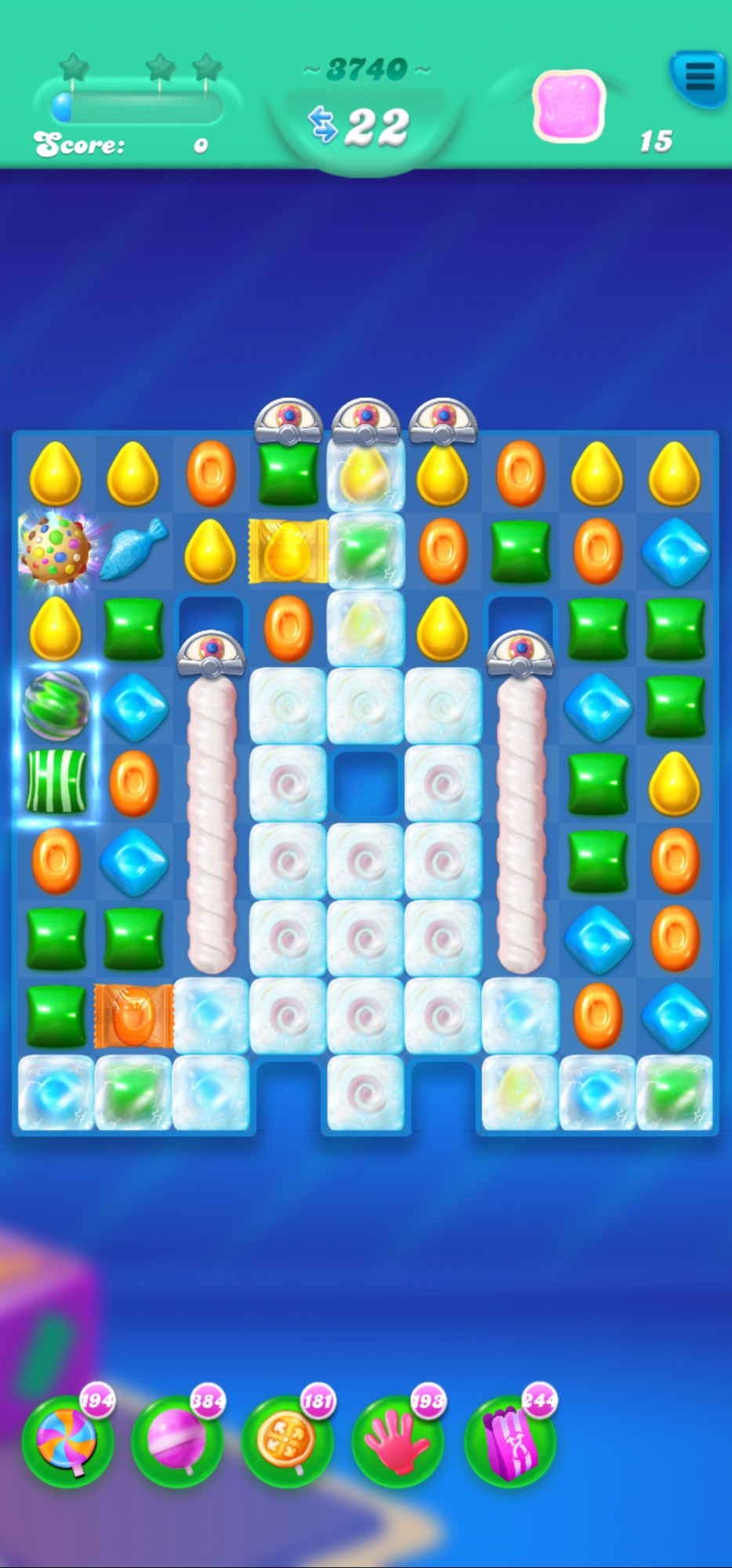Select the orange lollipop booster with 181
This screenshot has width=732, height=1568.
point(288,1441)
